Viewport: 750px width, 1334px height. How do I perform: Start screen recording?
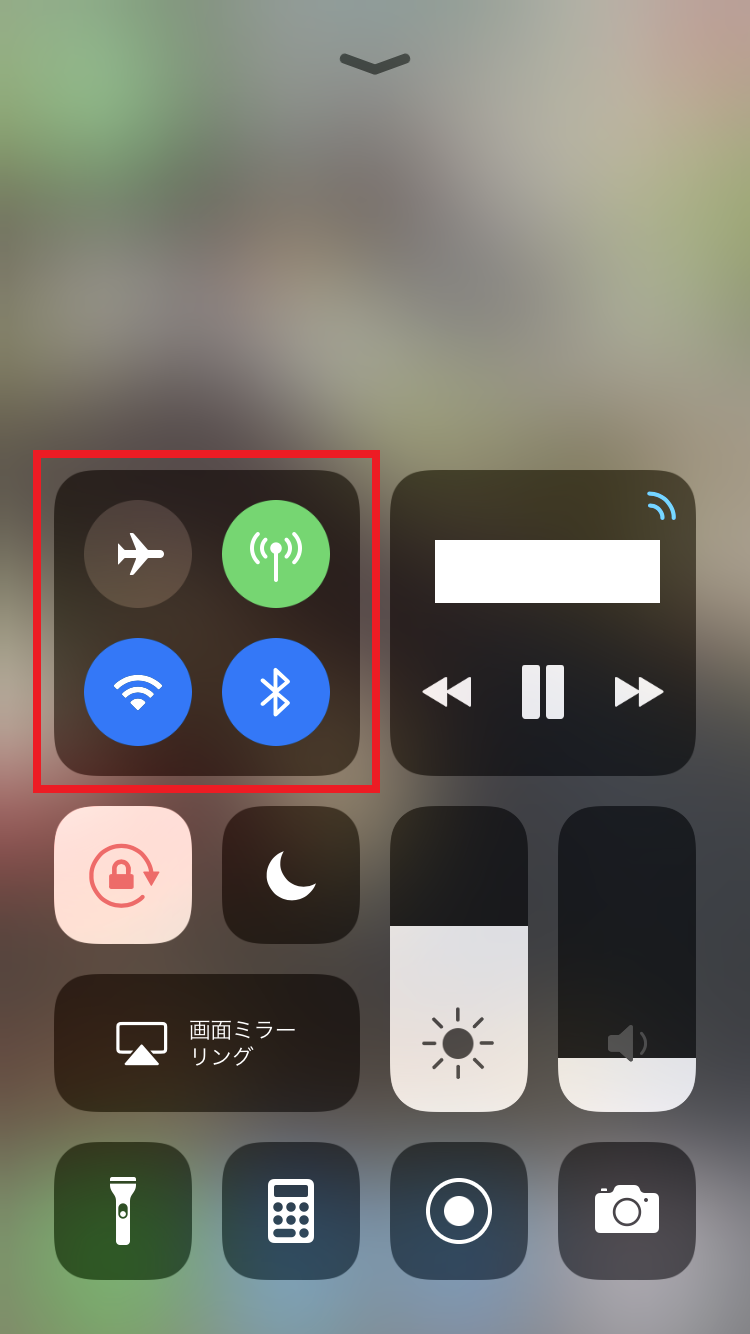pos(459,1211)
